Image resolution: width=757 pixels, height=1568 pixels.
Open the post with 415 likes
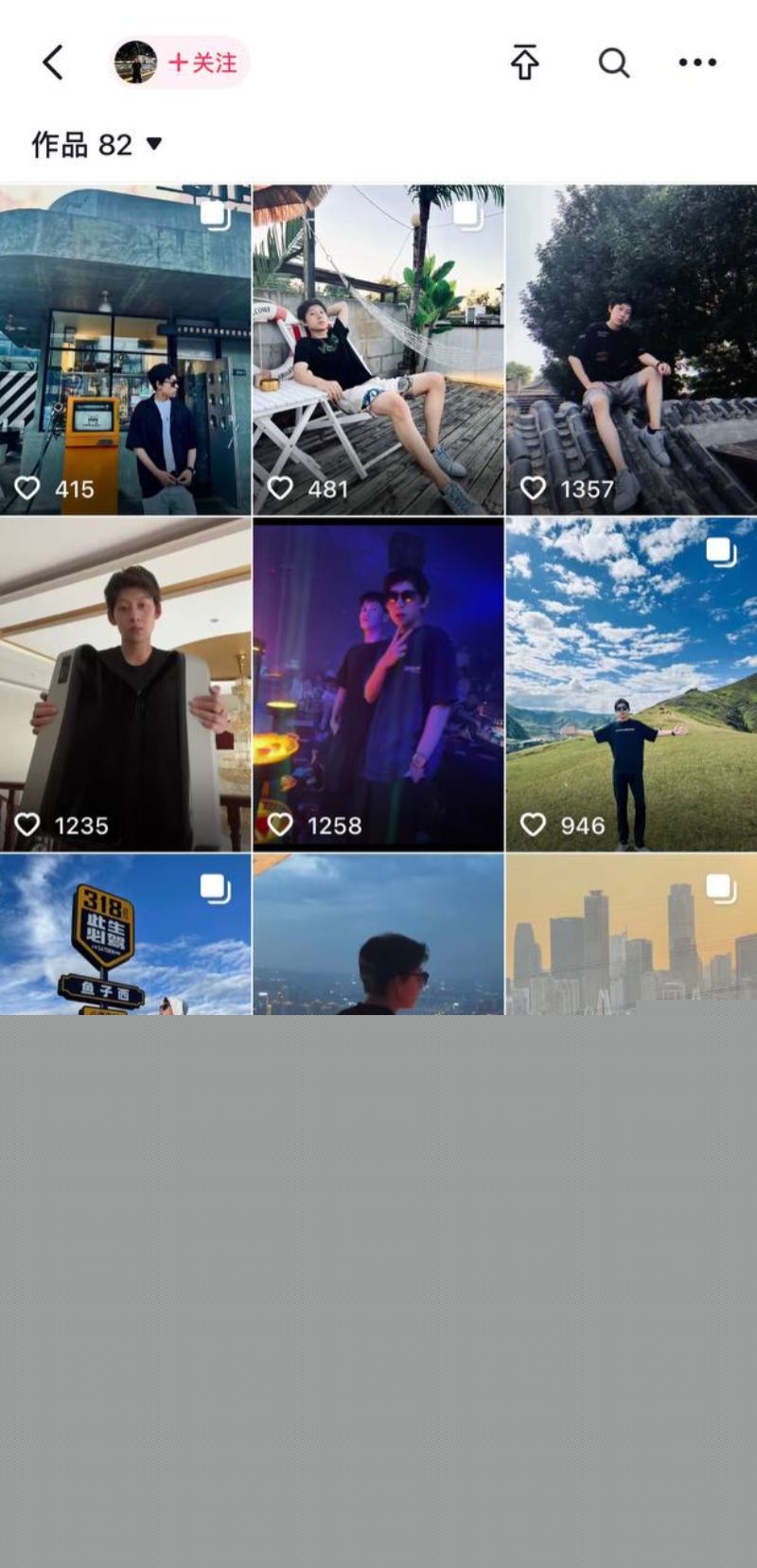[x=125, y=350]
